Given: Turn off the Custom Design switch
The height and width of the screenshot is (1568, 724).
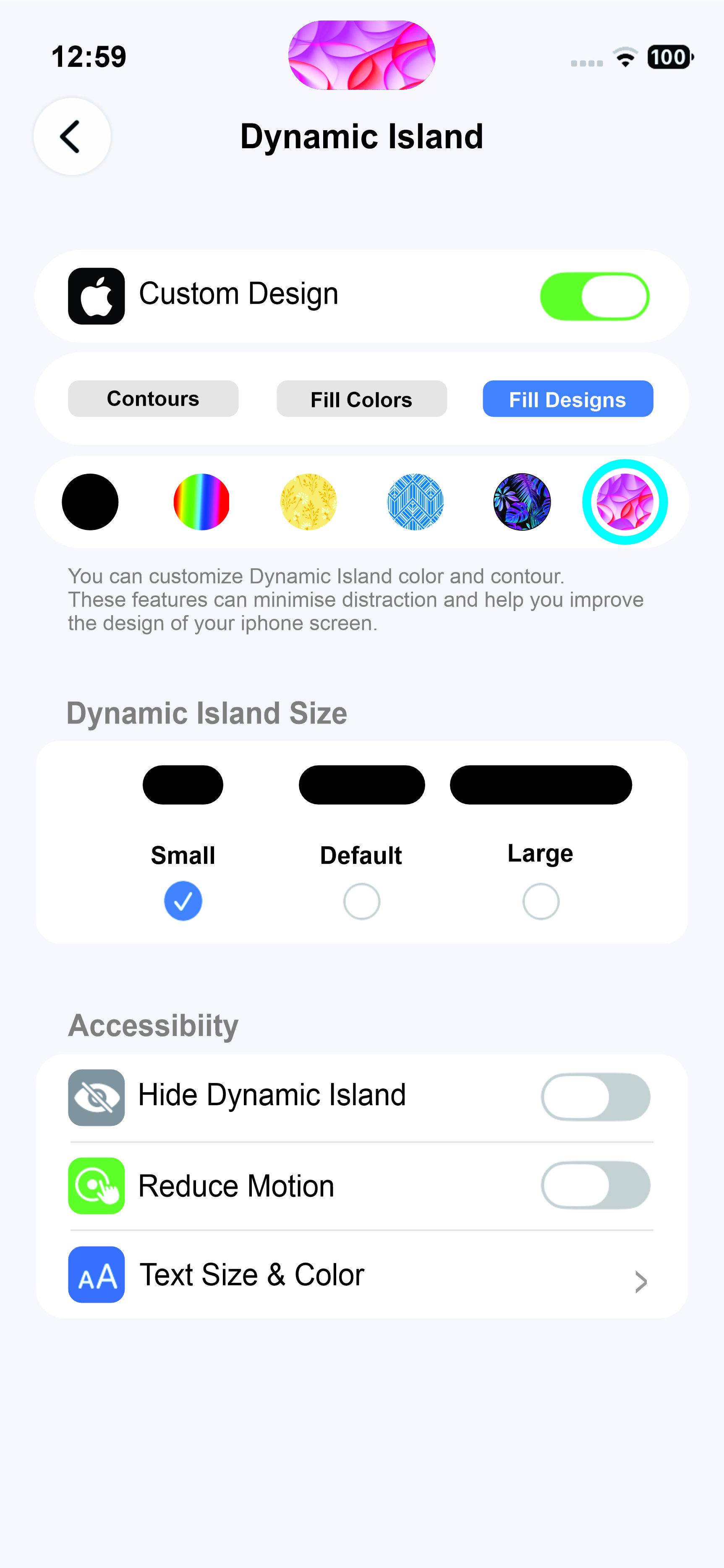Looking at the screenshot, I should (594, 296).
